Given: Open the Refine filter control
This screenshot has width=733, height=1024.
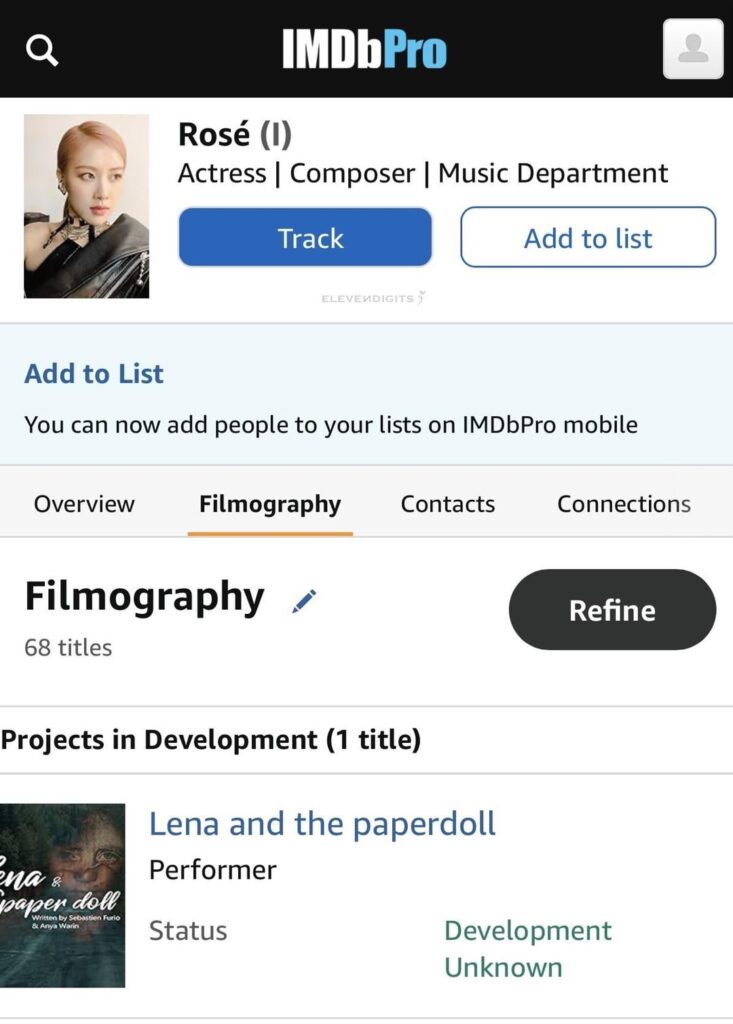Looking at the screenshot, I should pyautogui.click(x=611, y=609).
